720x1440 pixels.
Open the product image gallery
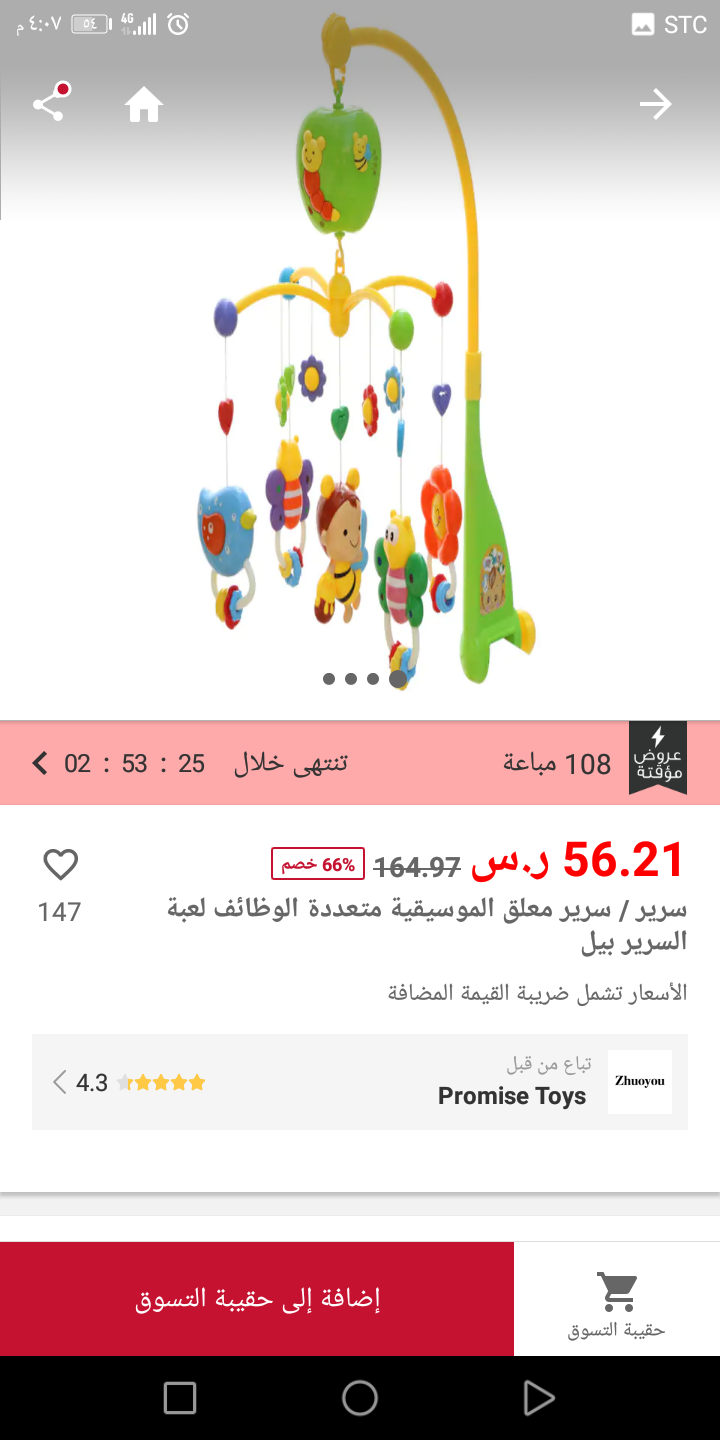coord(360,400)
